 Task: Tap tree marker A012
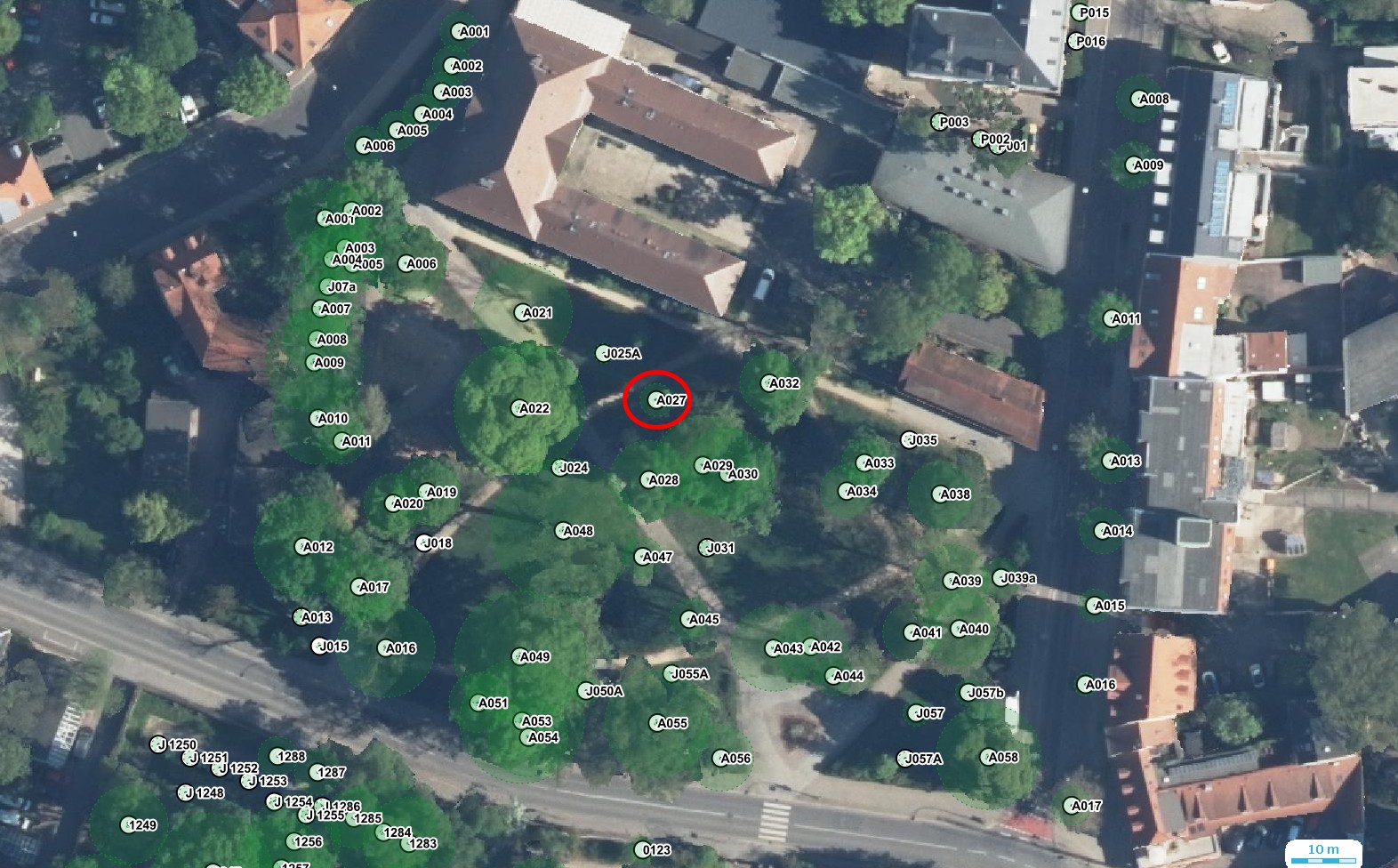(302, 546)
